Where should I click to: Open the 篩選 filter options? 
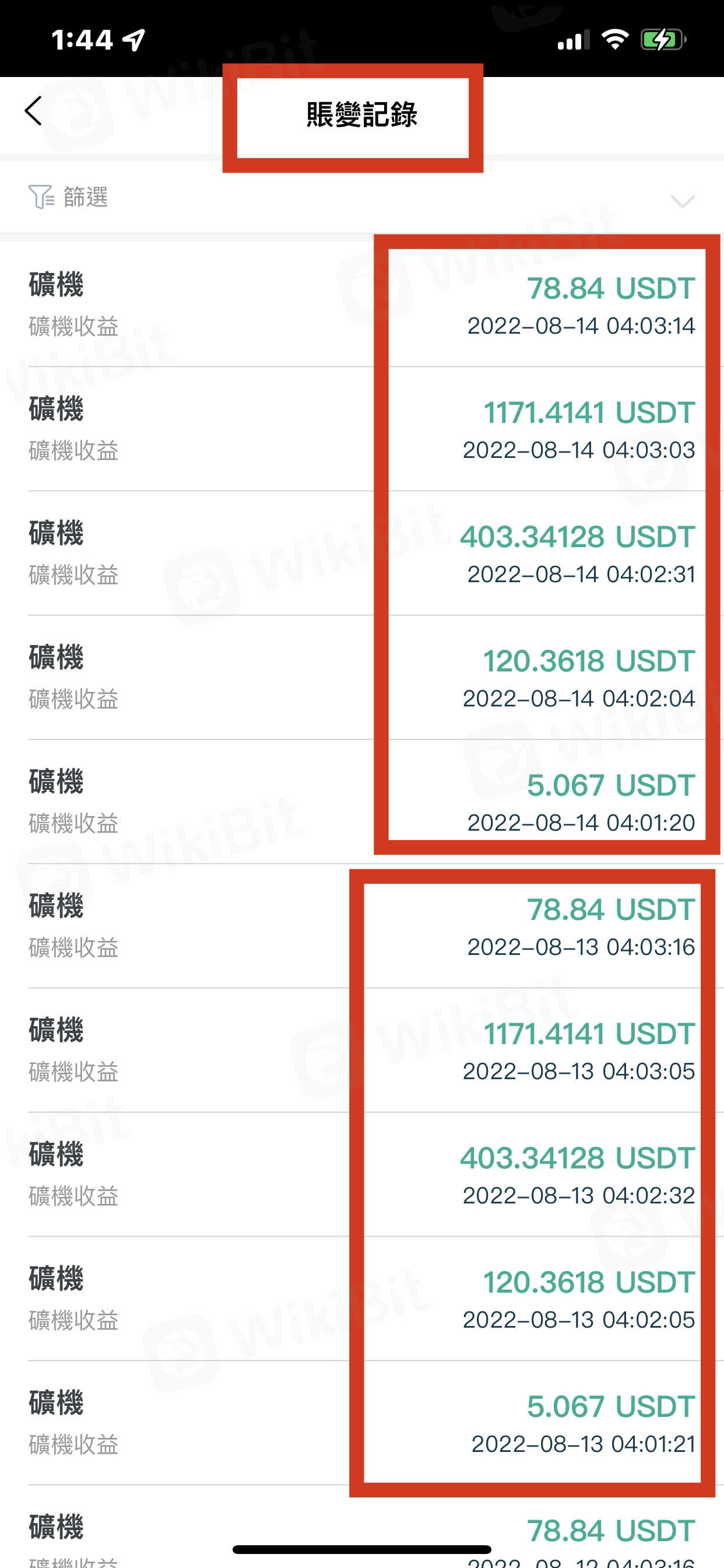69,197
